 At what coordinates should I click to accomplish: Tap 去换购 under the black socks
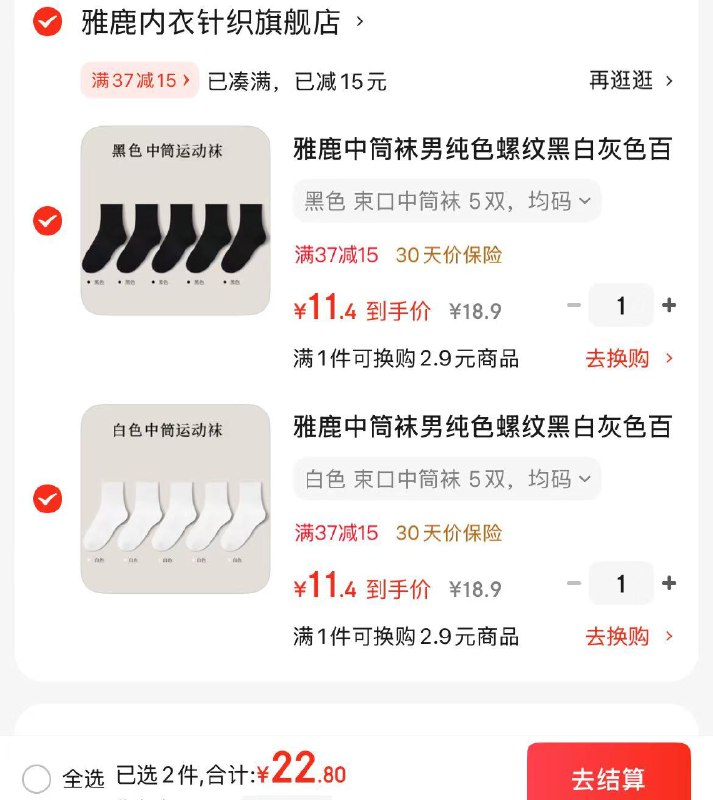coord(628,358)
